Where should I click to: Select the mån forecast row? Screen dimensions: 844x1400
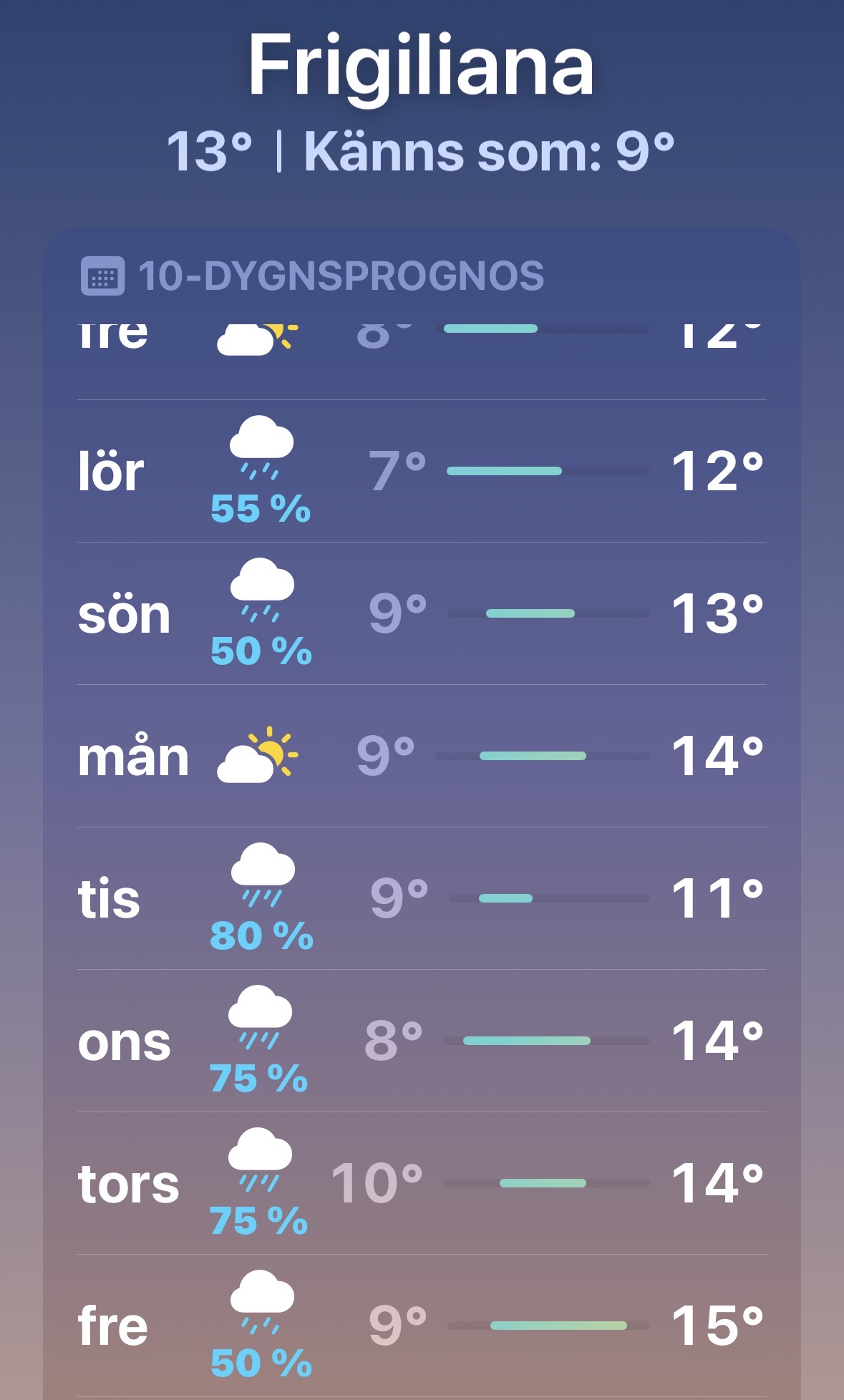click(421, 757)
